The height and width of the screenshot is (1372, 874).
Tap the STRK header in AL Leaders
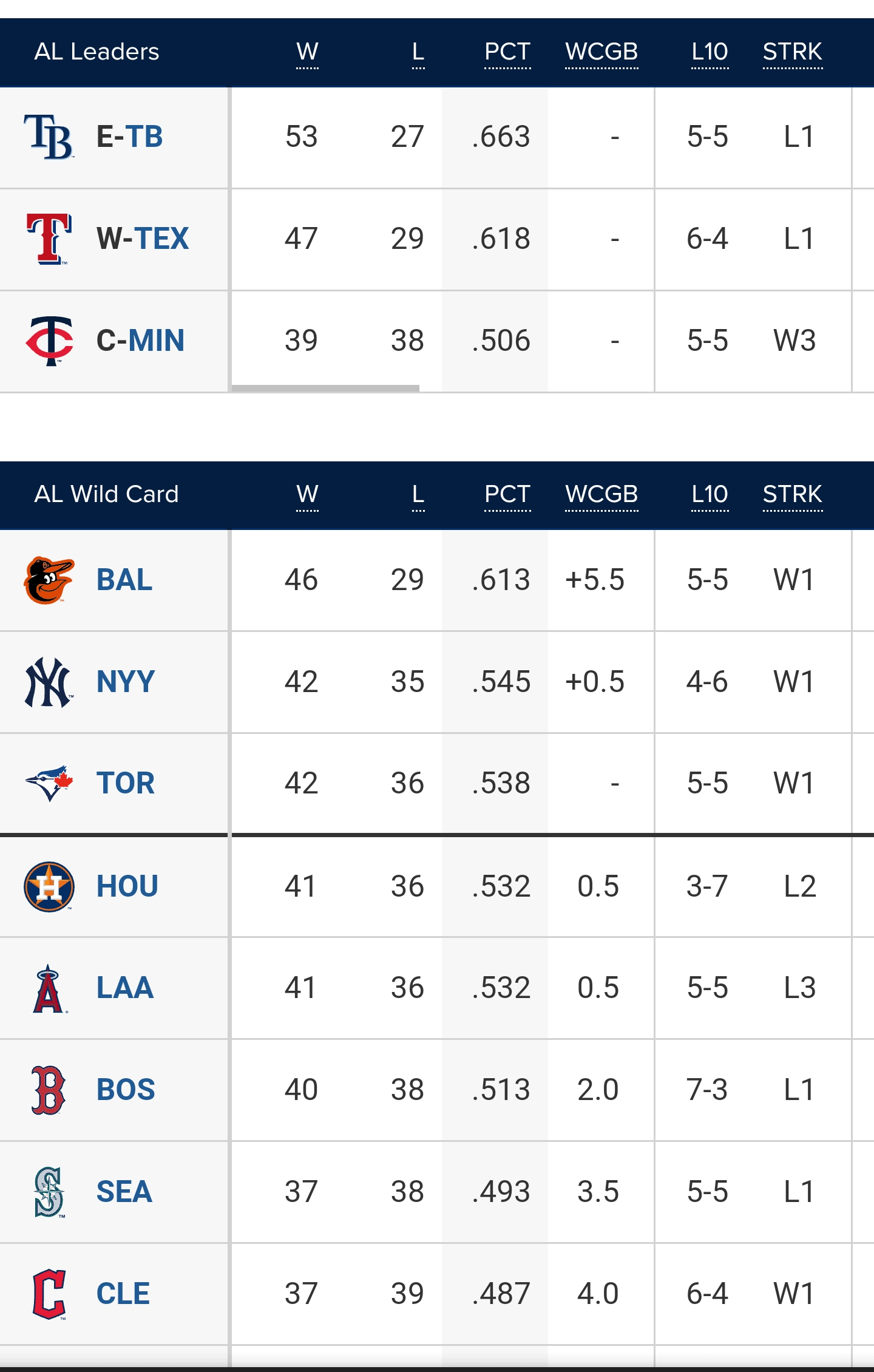(x=792, y=52)
